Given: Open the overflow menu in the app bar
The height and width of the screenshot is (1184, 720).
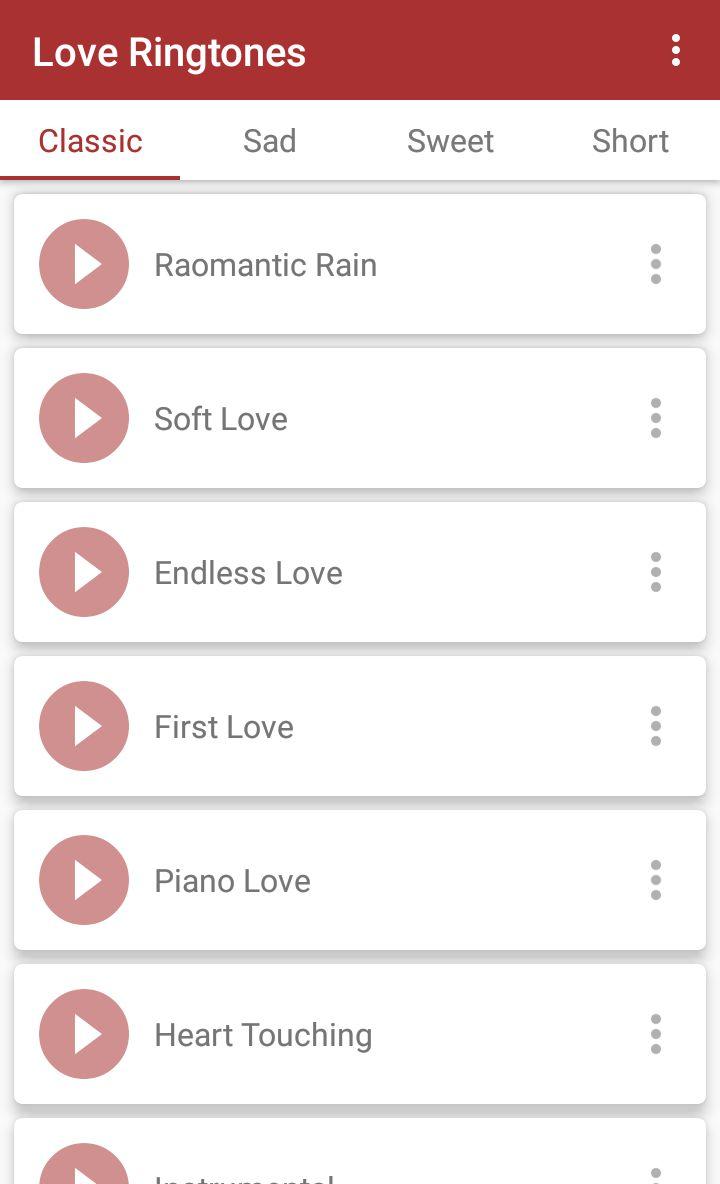Looking at the screenshot, I should coord(676,50).
